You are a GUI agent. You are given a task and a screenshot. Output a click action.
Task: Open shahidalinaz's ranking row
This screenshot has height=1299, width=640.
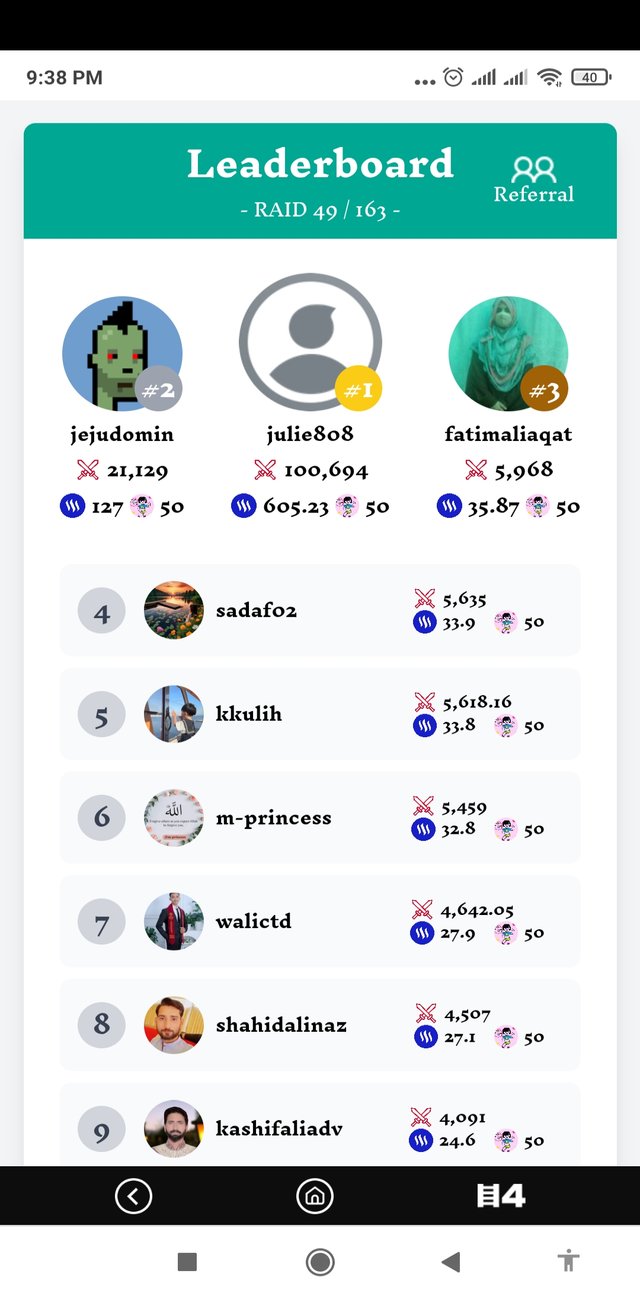click(x=320, y=1025)
